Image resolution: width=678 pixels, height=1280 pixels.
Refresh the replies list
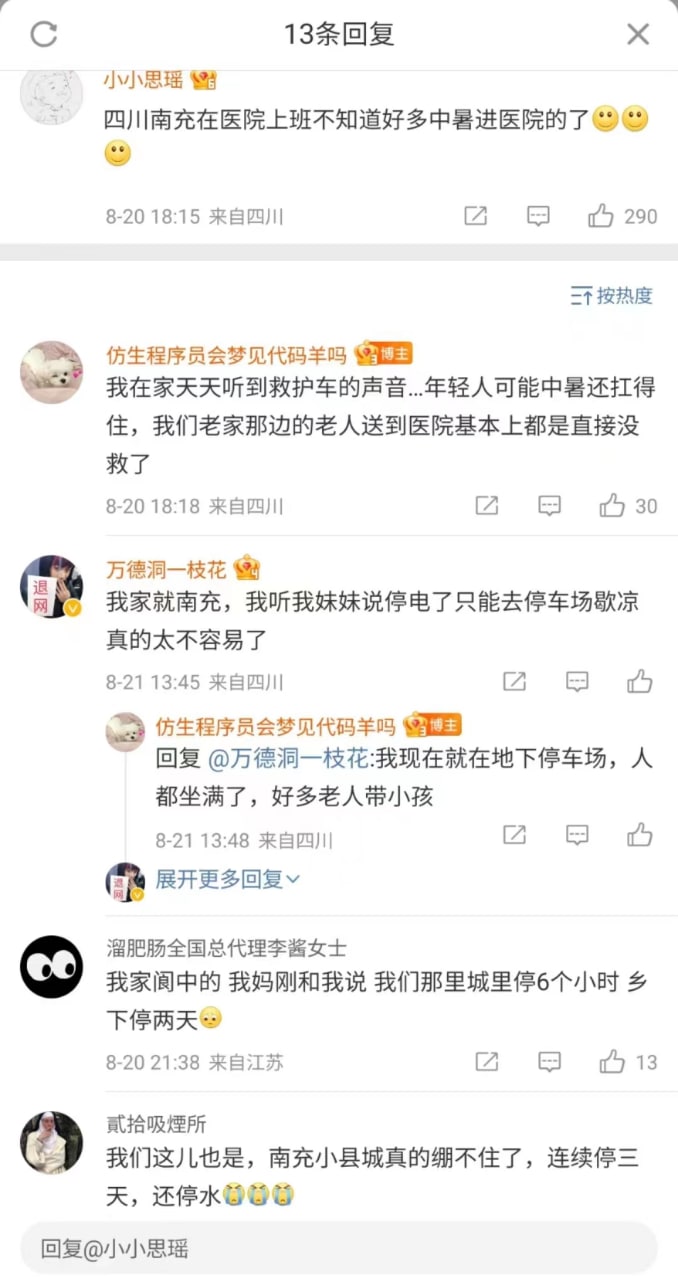[x=44, y=35]
